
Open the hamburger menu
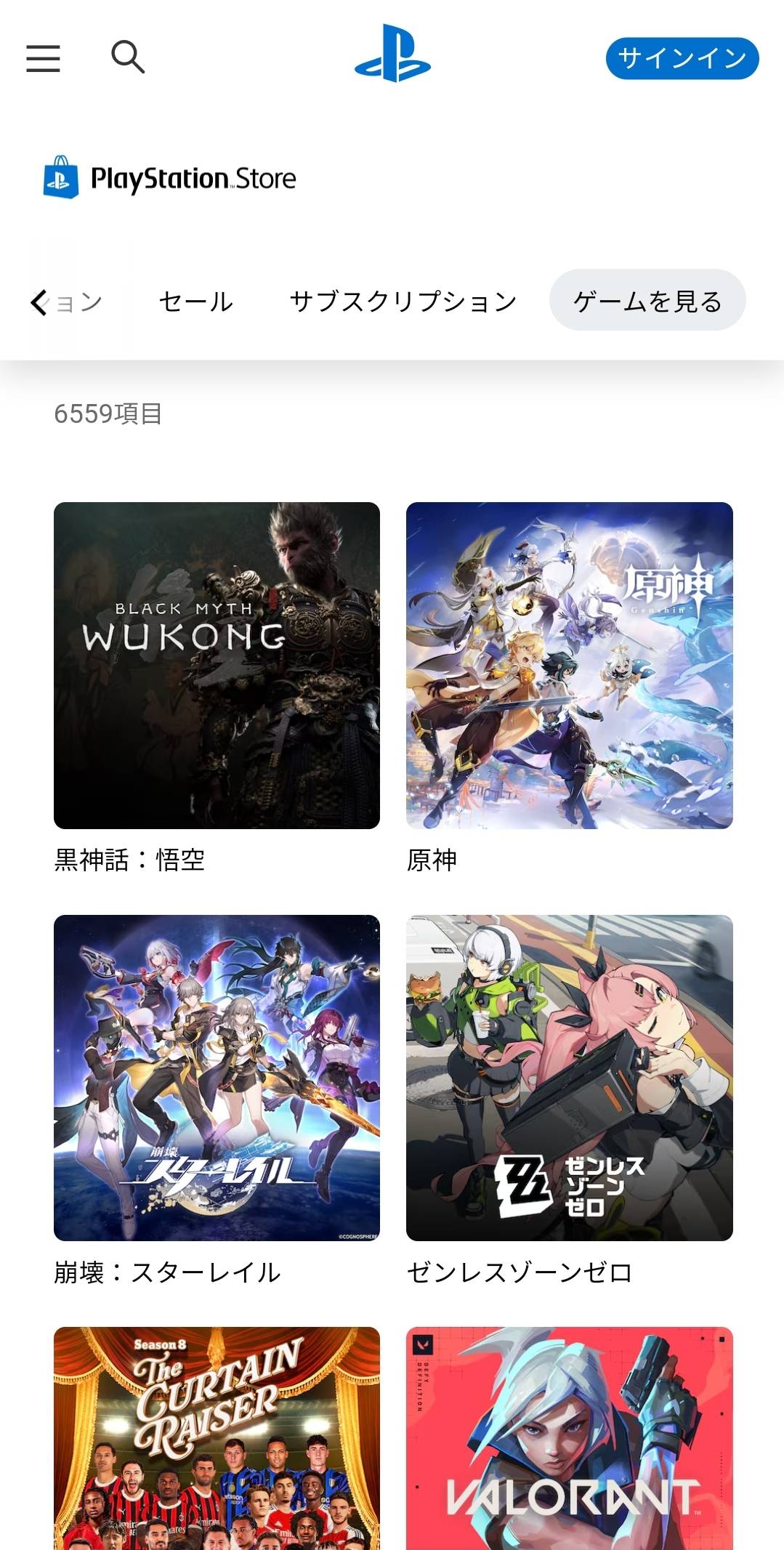point(43,58)
